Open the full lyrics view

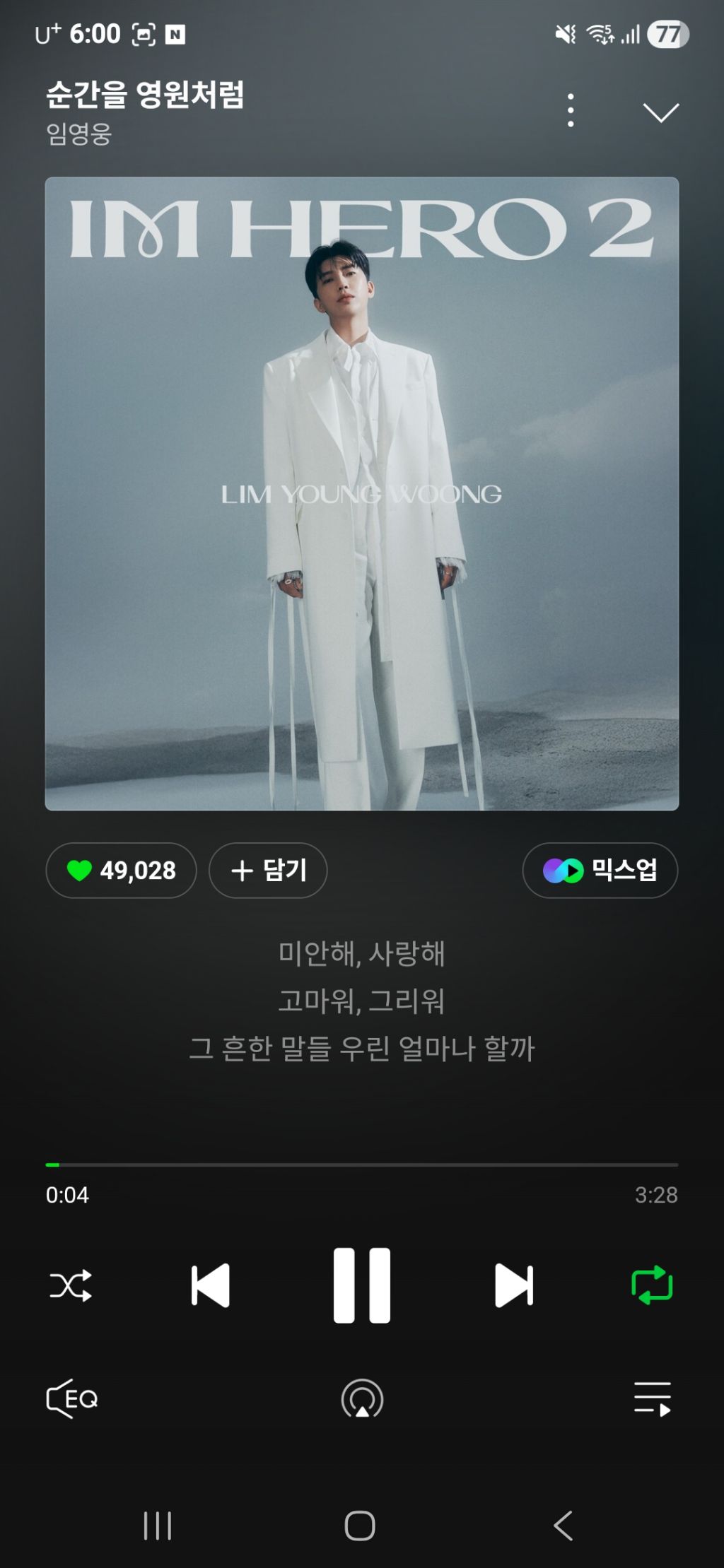pyautogui.click(x=362, y=1001)
